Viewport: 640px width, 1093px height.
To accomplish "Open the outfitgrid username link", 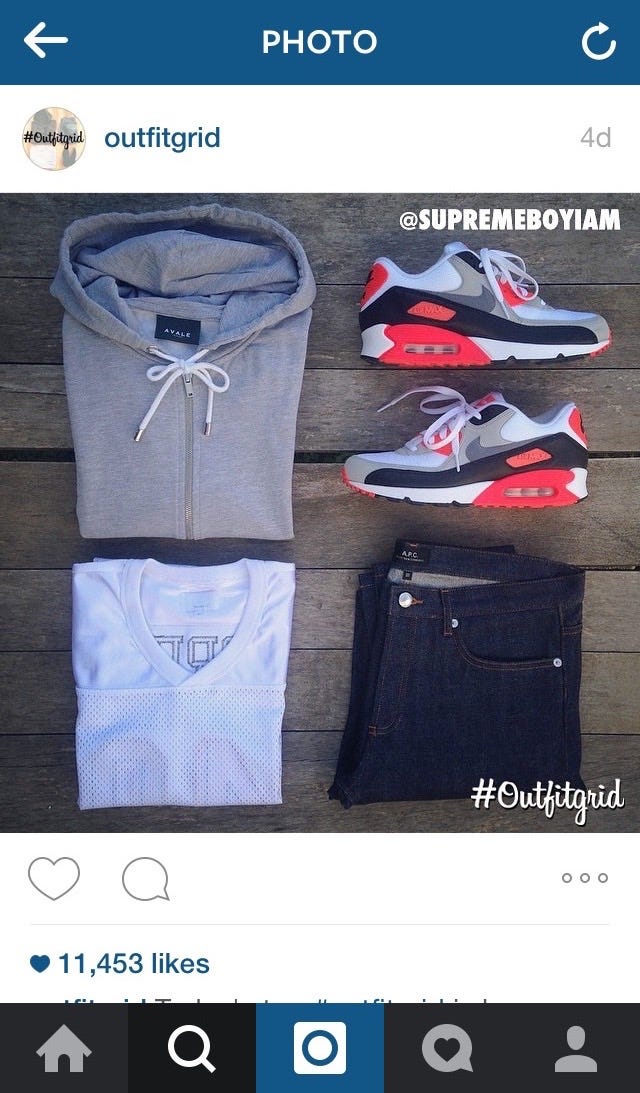I will coord(162,138).
